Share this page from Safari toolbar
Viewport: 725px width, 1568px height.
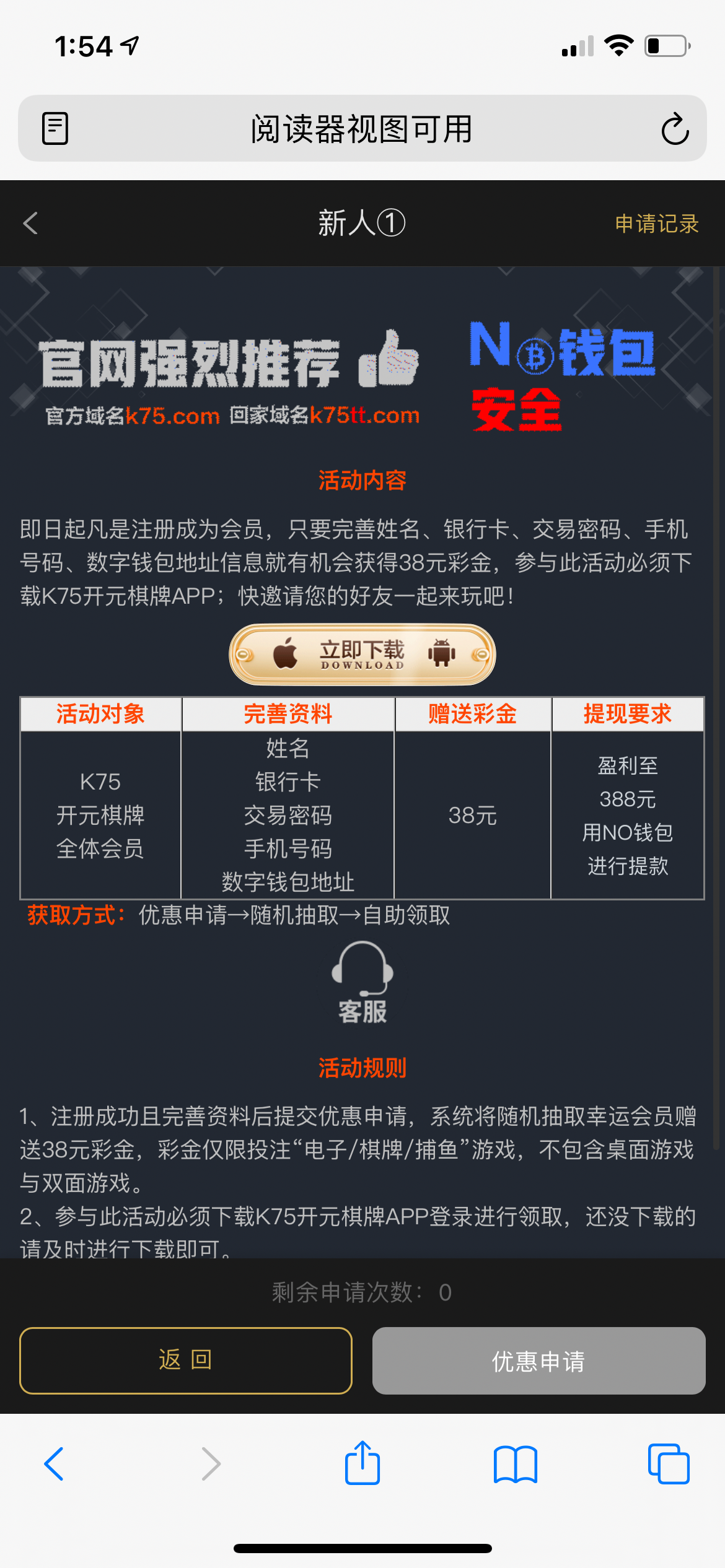(362, 1464)
